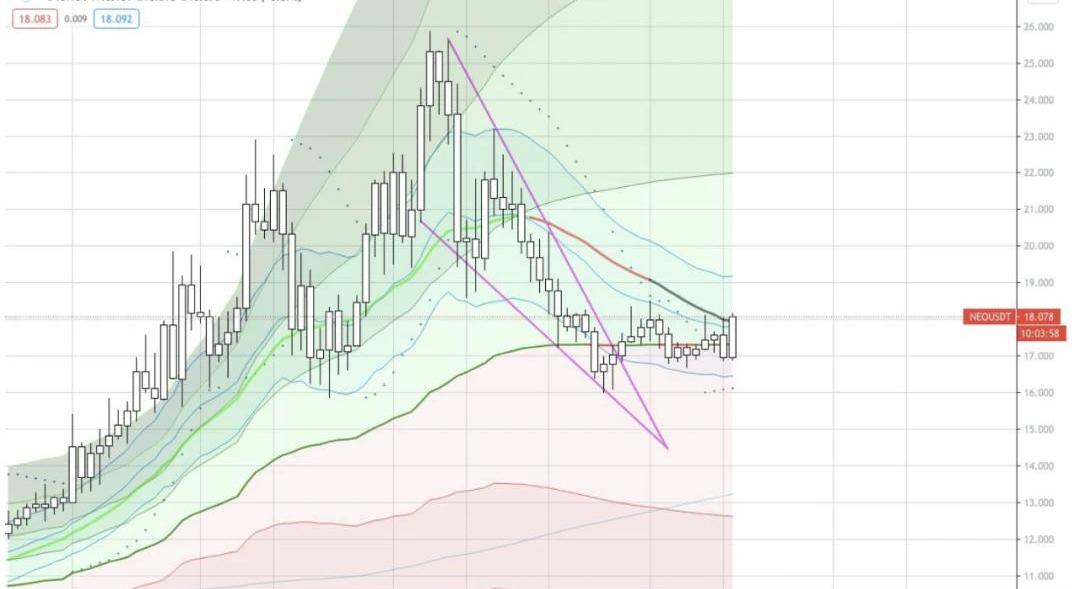The width and height of the screenshot is (1080, 589).
Task: Tap the red 18.083 sell price button
Action: (35, 18)
